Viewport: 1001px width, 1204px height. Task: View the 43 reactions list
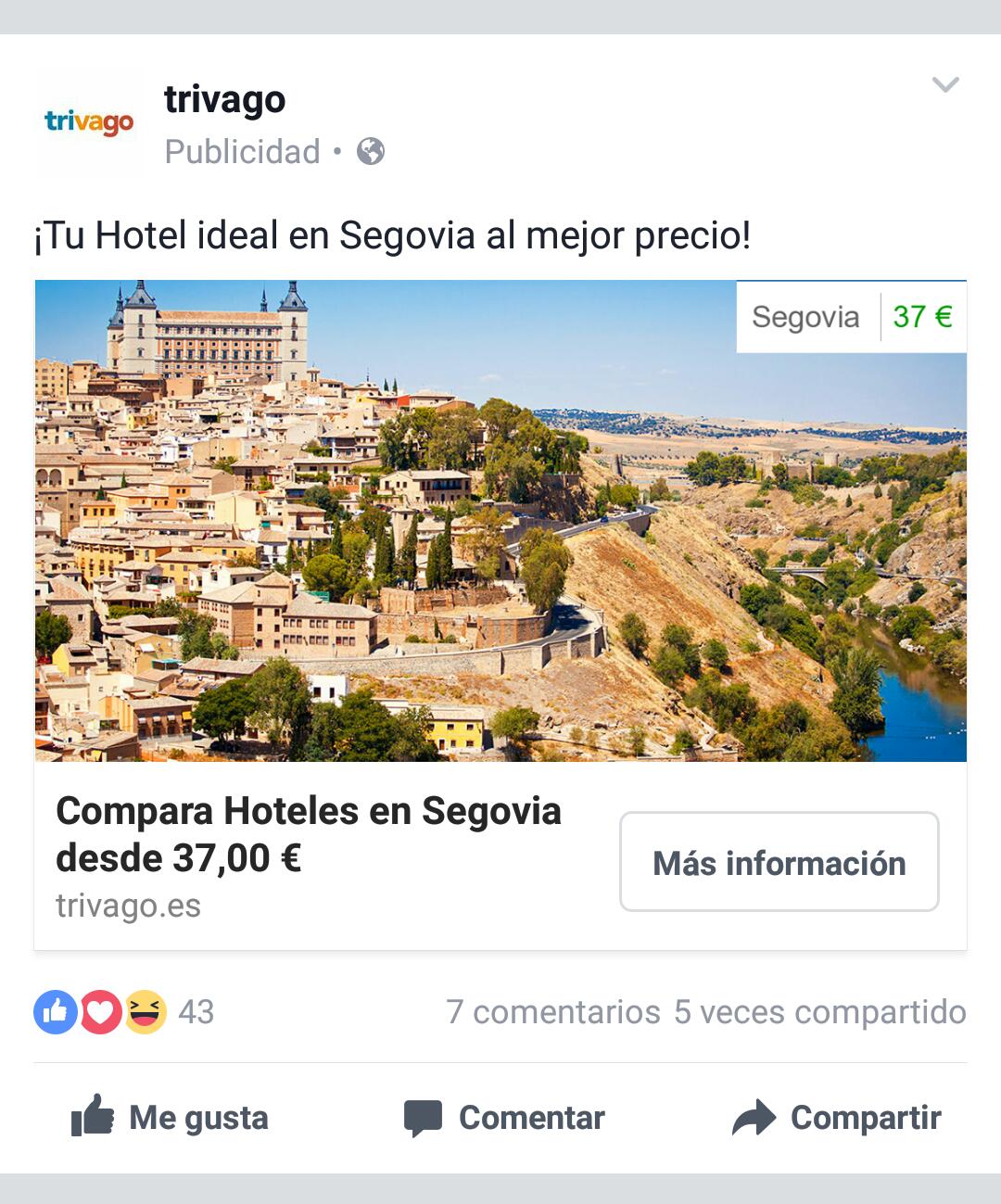pos(124,1011)
